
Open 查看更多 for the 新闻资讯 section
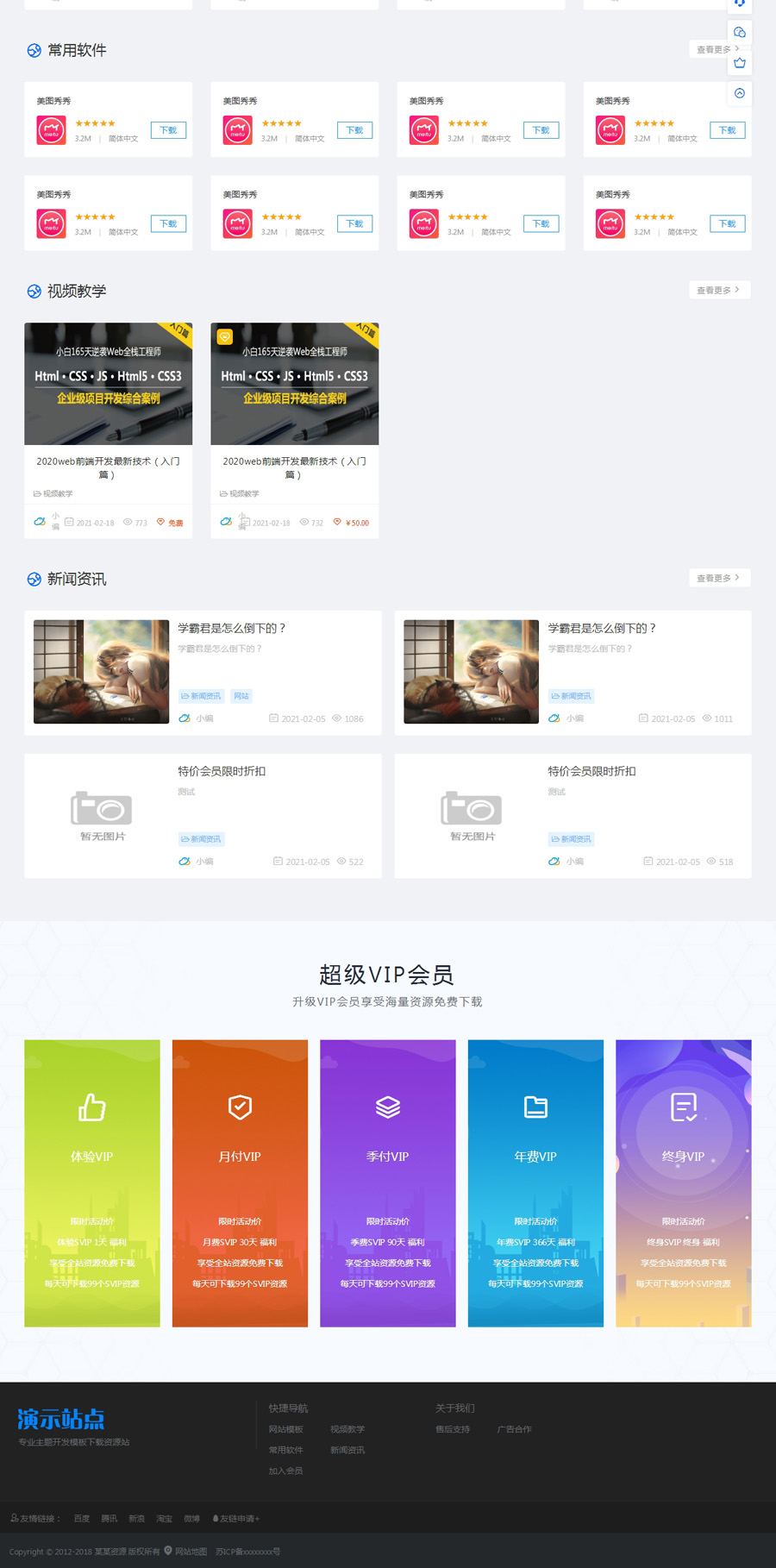(x=718, y=578)
